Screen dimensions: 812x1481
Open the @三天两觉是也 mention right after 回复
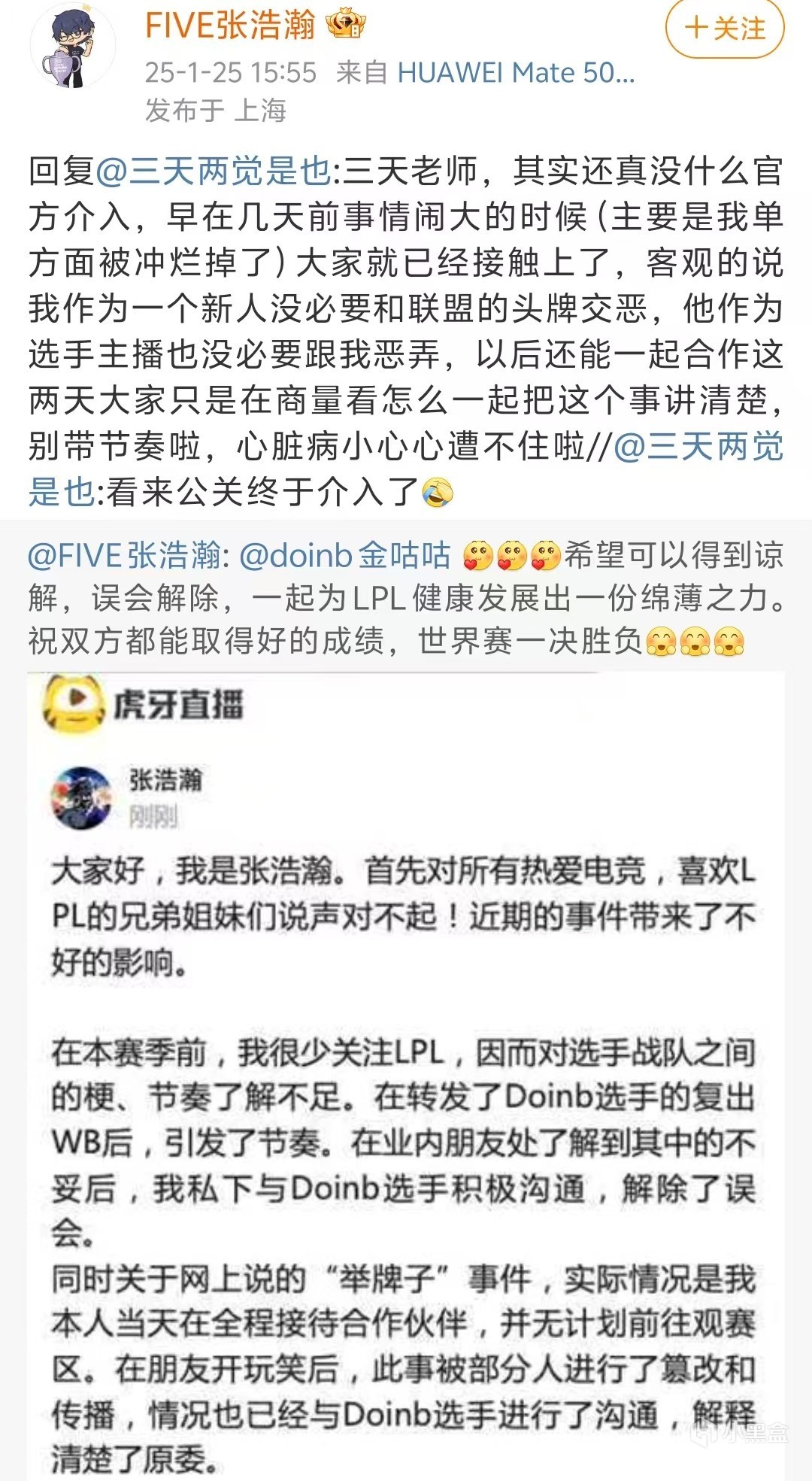pyautogui.click(x=213, y=172)
